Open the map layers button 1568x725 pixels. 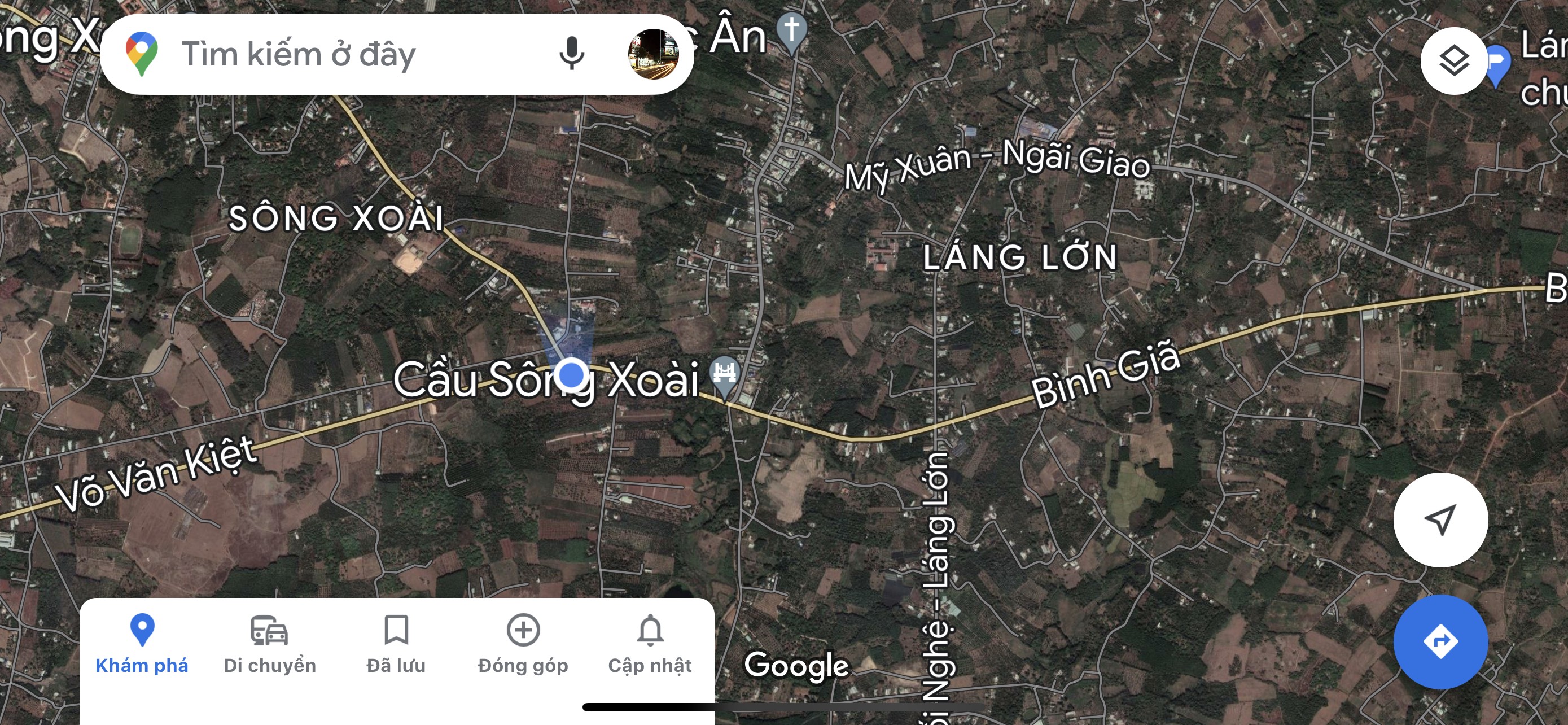pyautogui.click(x=1453, y=60)
